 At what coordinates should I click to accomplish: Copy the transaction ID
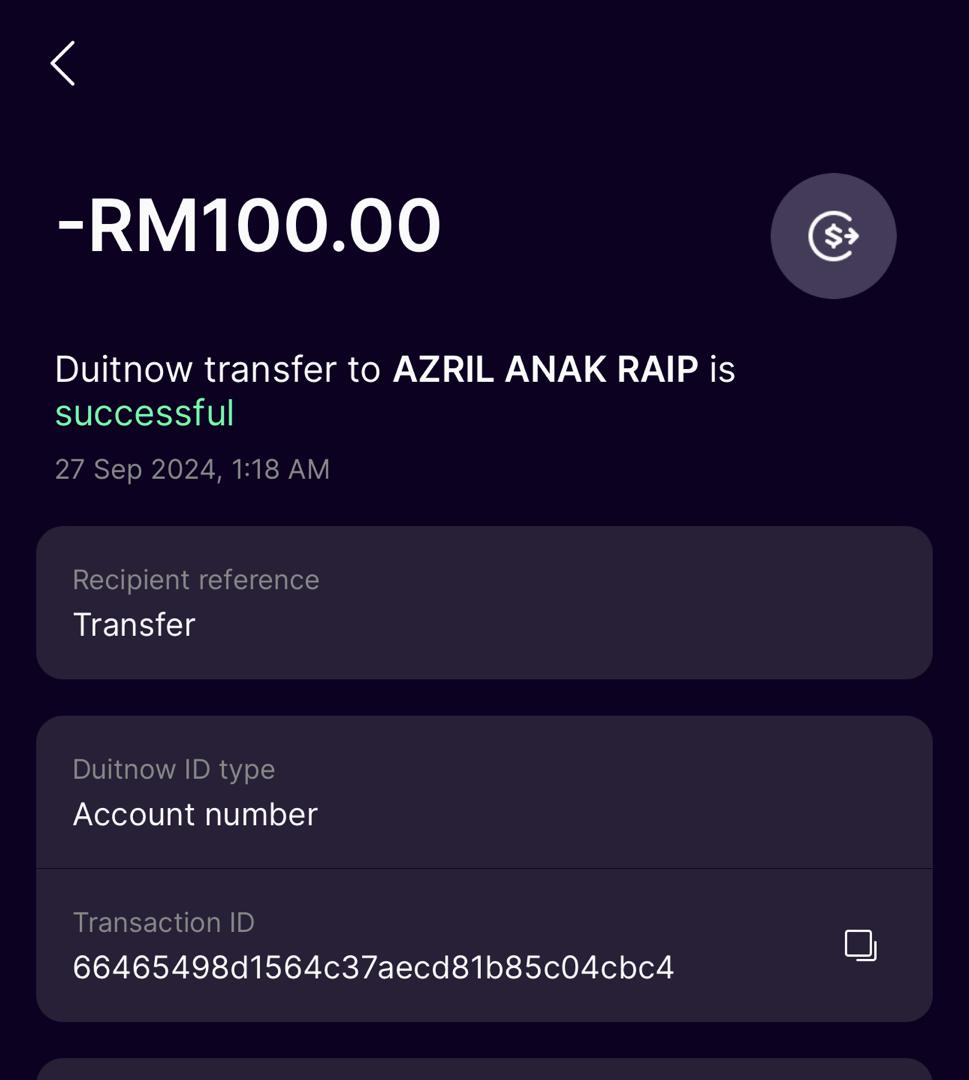(x=860, y=945)
